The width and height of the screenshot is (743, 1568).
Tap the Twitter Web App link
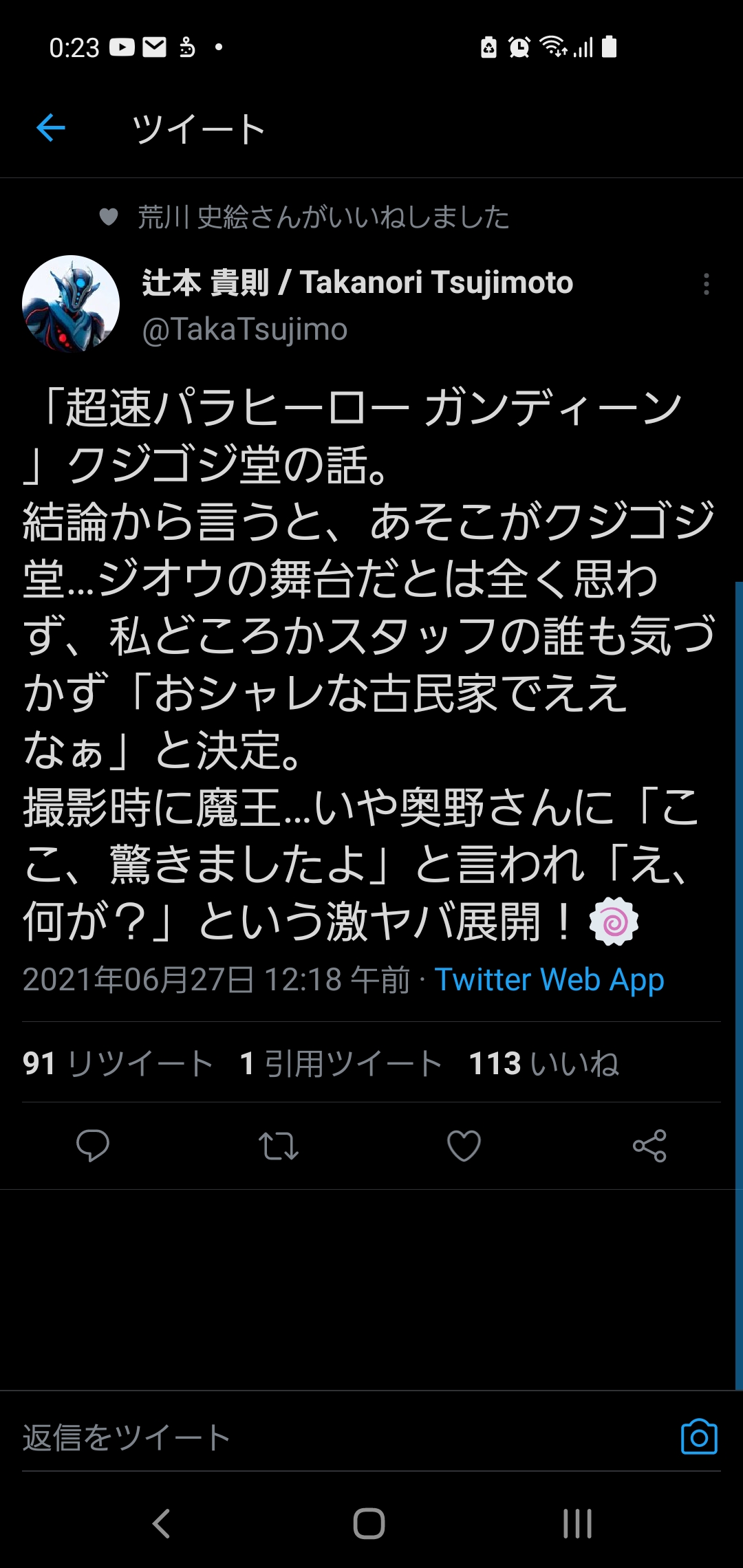tap(549, 979)
